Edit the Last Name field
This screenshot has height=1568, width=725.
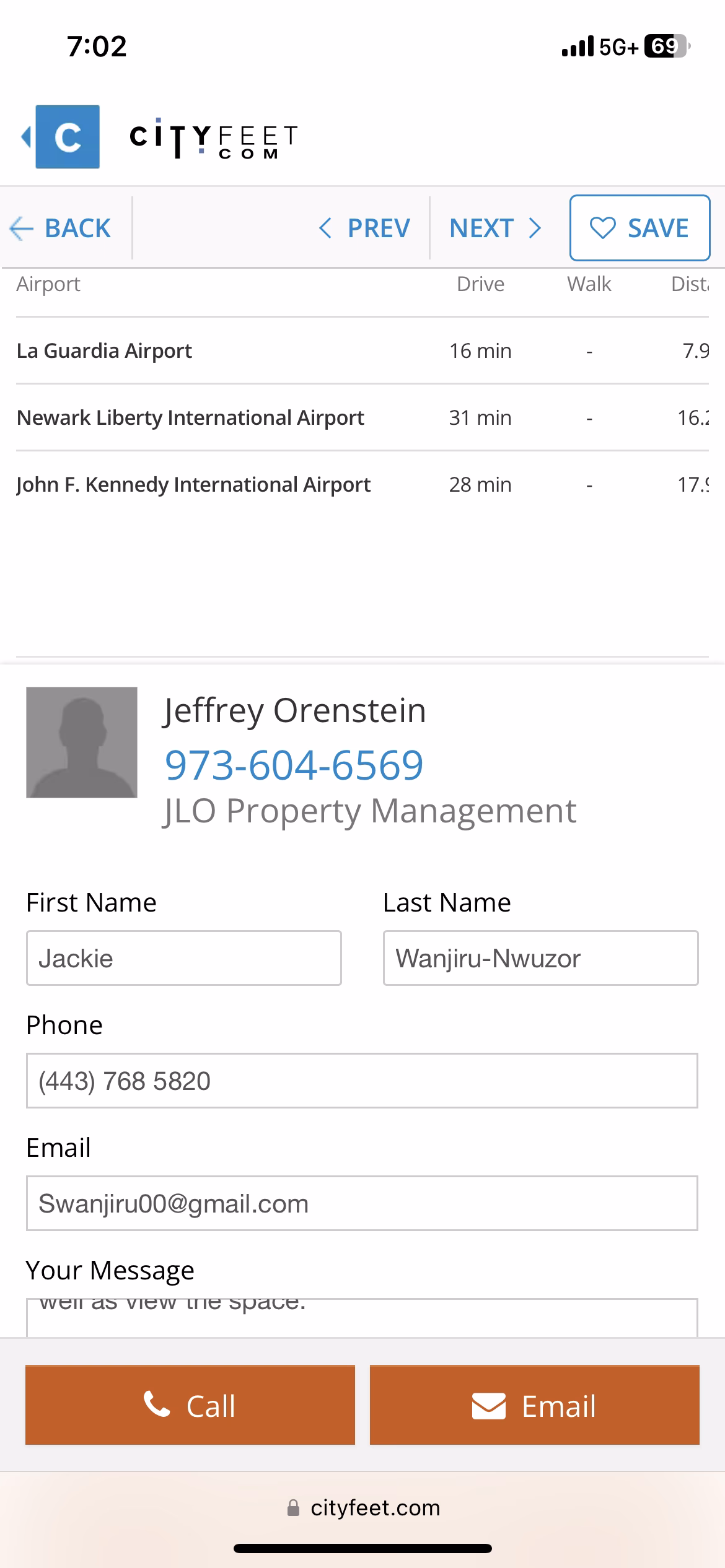pyautogui.click(x=540, y=958)
